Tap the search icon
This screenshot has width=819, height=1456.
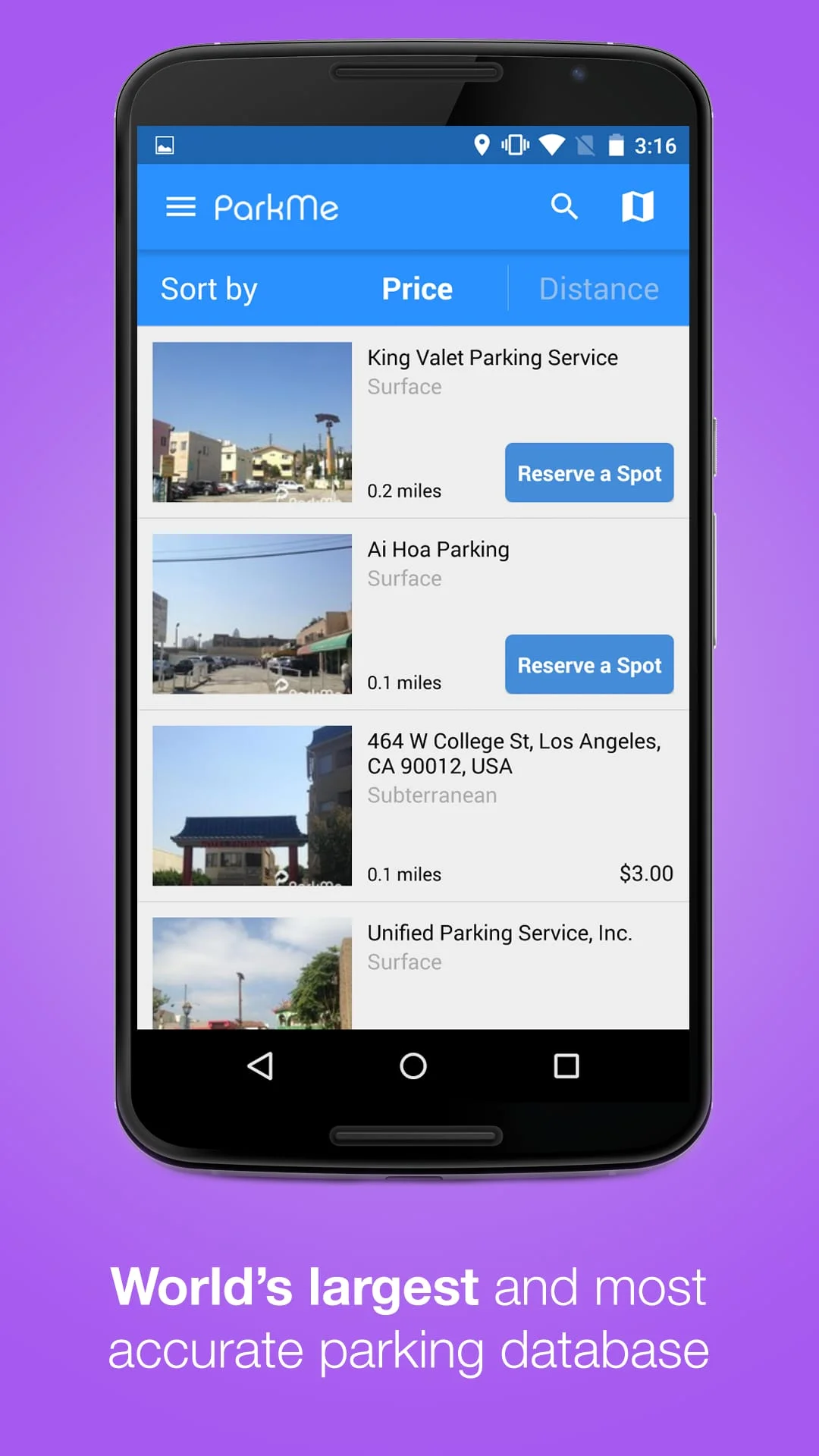point(565,206)
